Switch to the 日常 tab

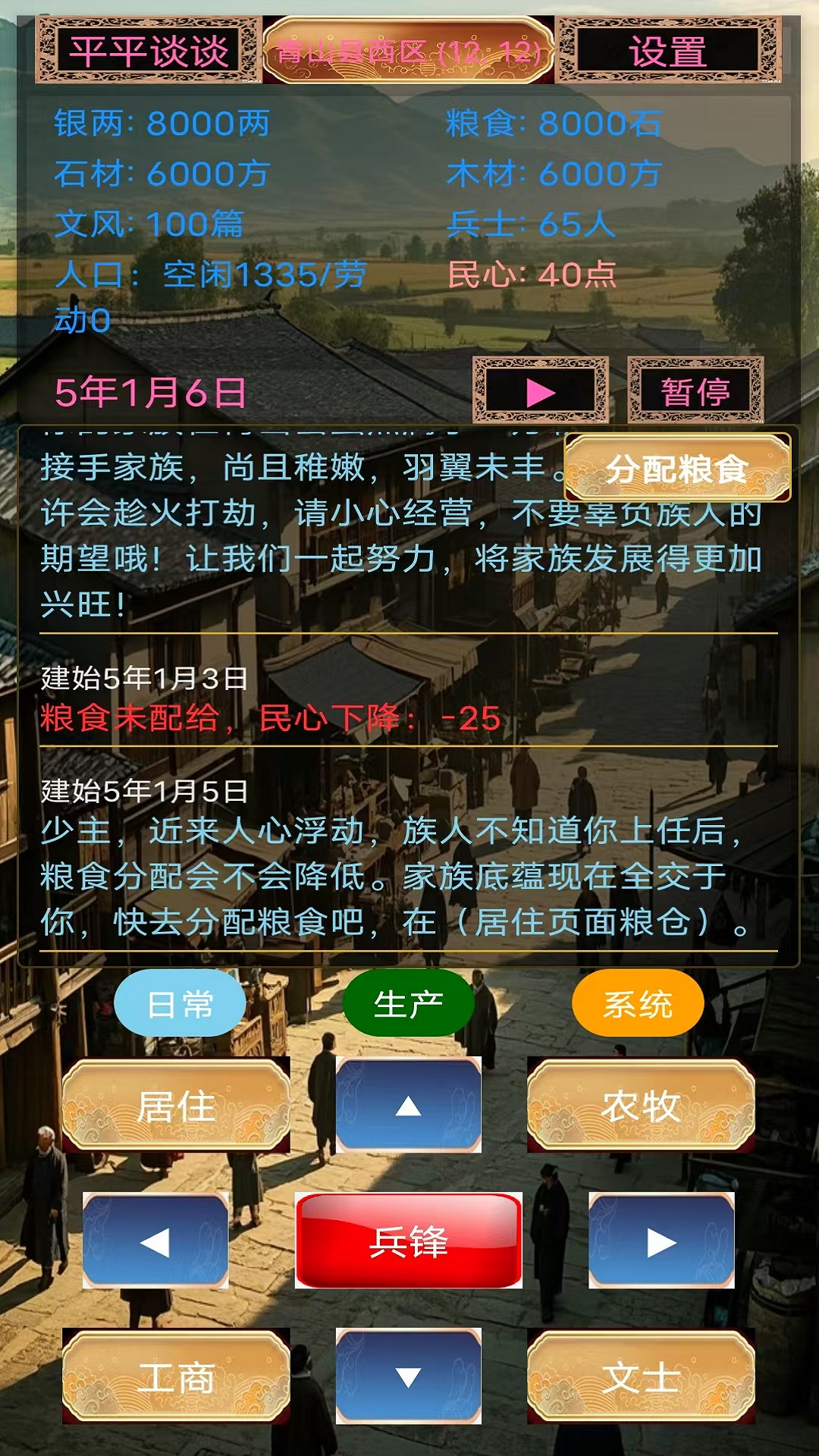coord(180,1004)
